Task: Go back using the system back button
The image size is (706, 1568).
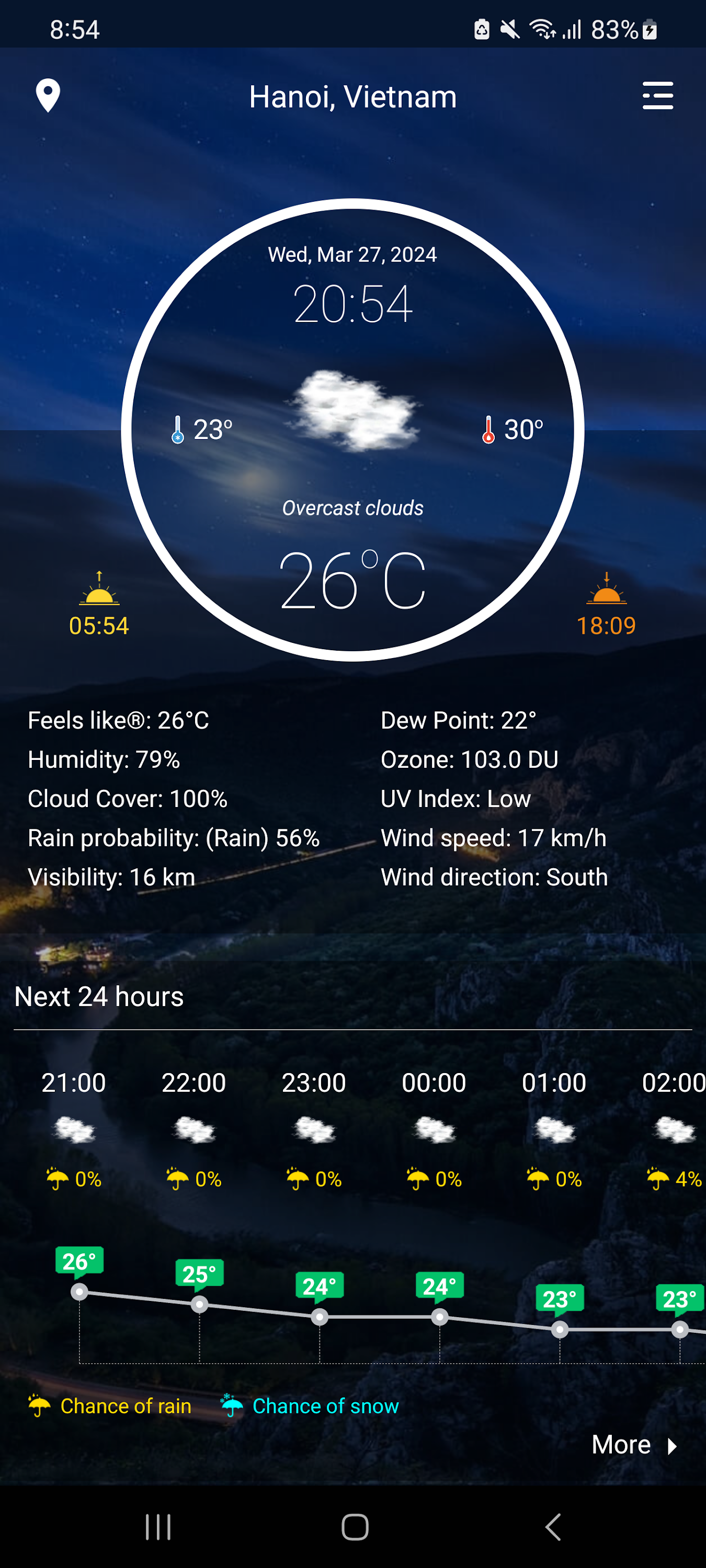Action: tap(552, 1527)
